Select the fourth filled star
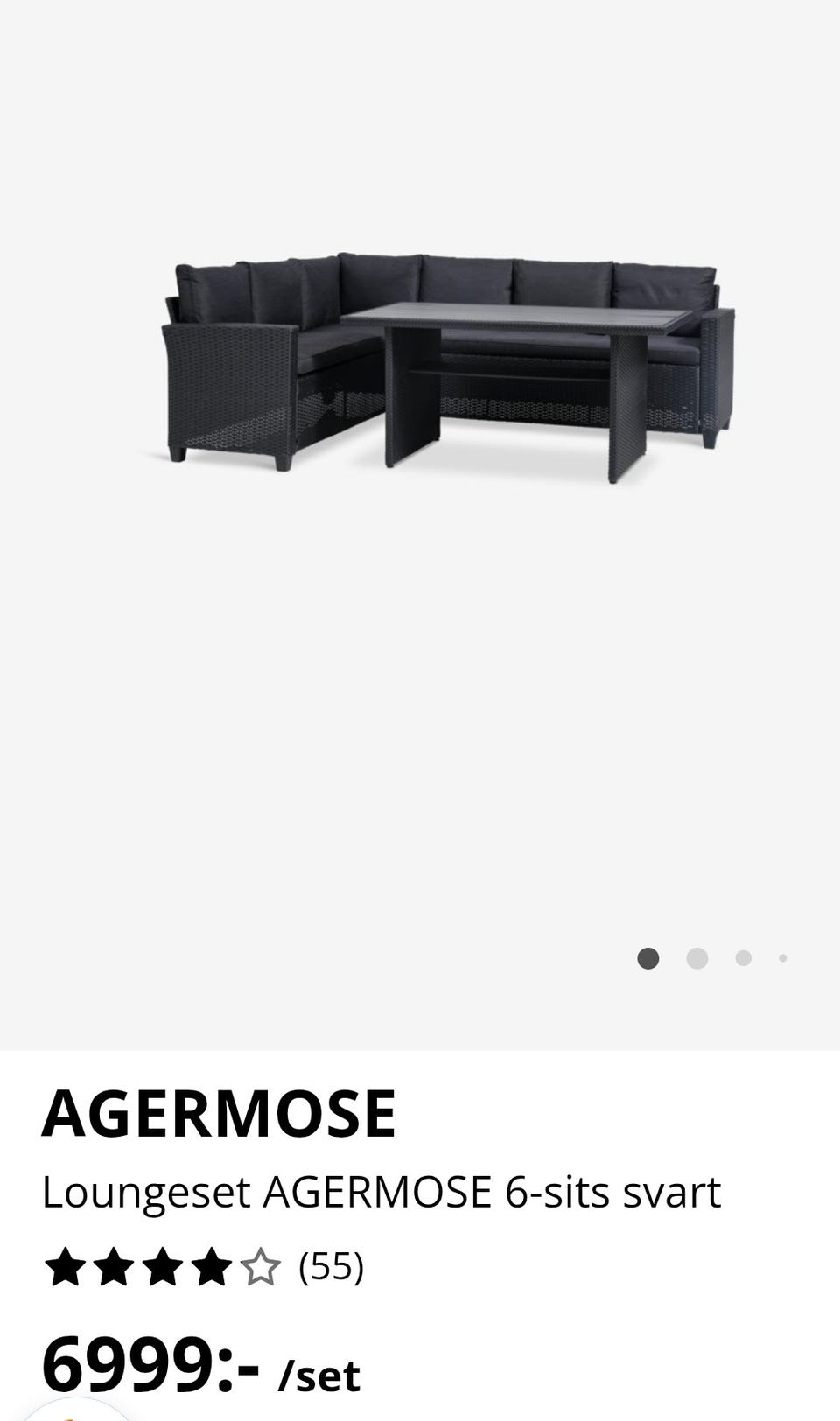Screen dimensions: 840x1421 (x=212, y=1267)
